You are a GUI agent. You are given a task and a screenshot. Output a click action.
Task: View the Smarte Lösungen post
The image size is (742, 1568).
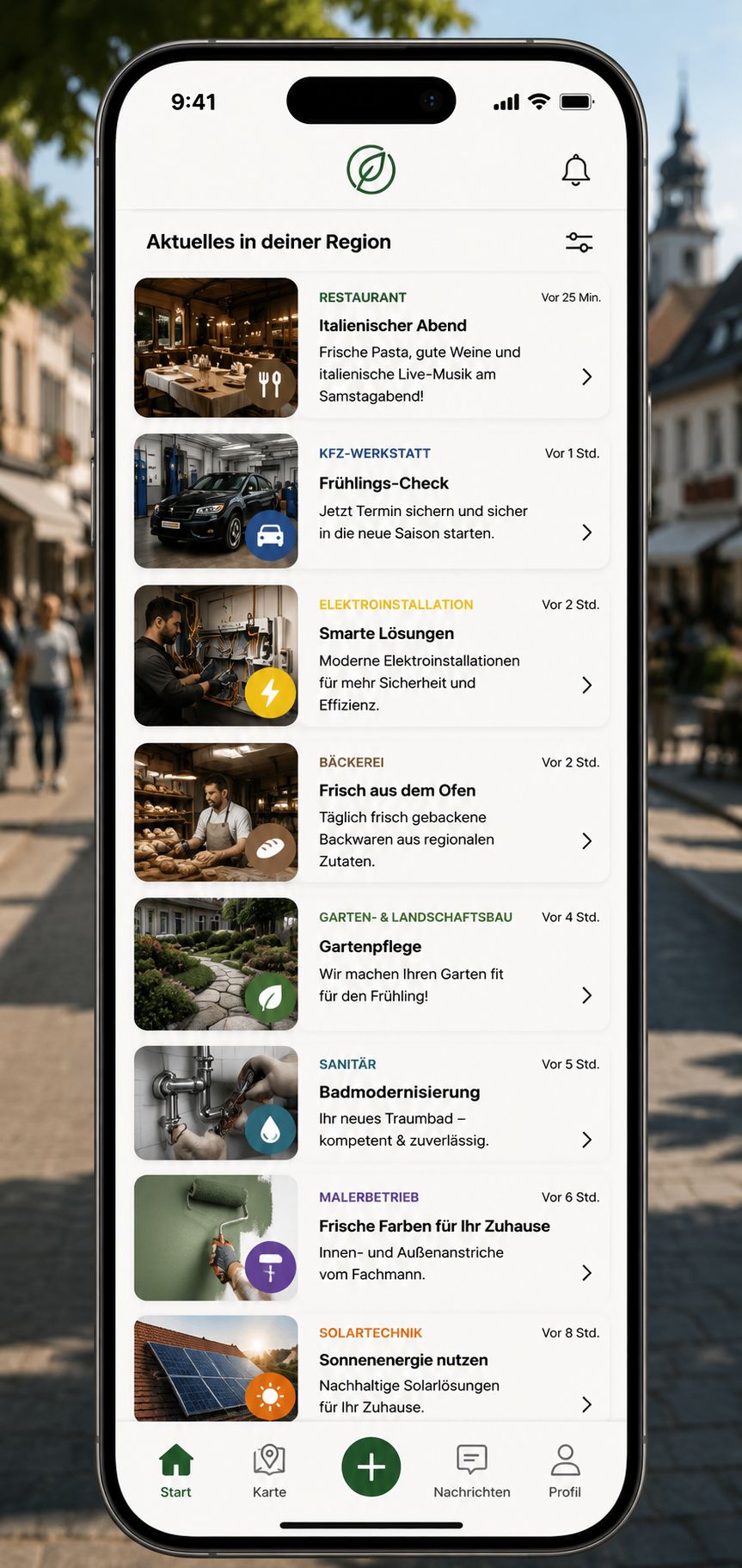[371, 655]
